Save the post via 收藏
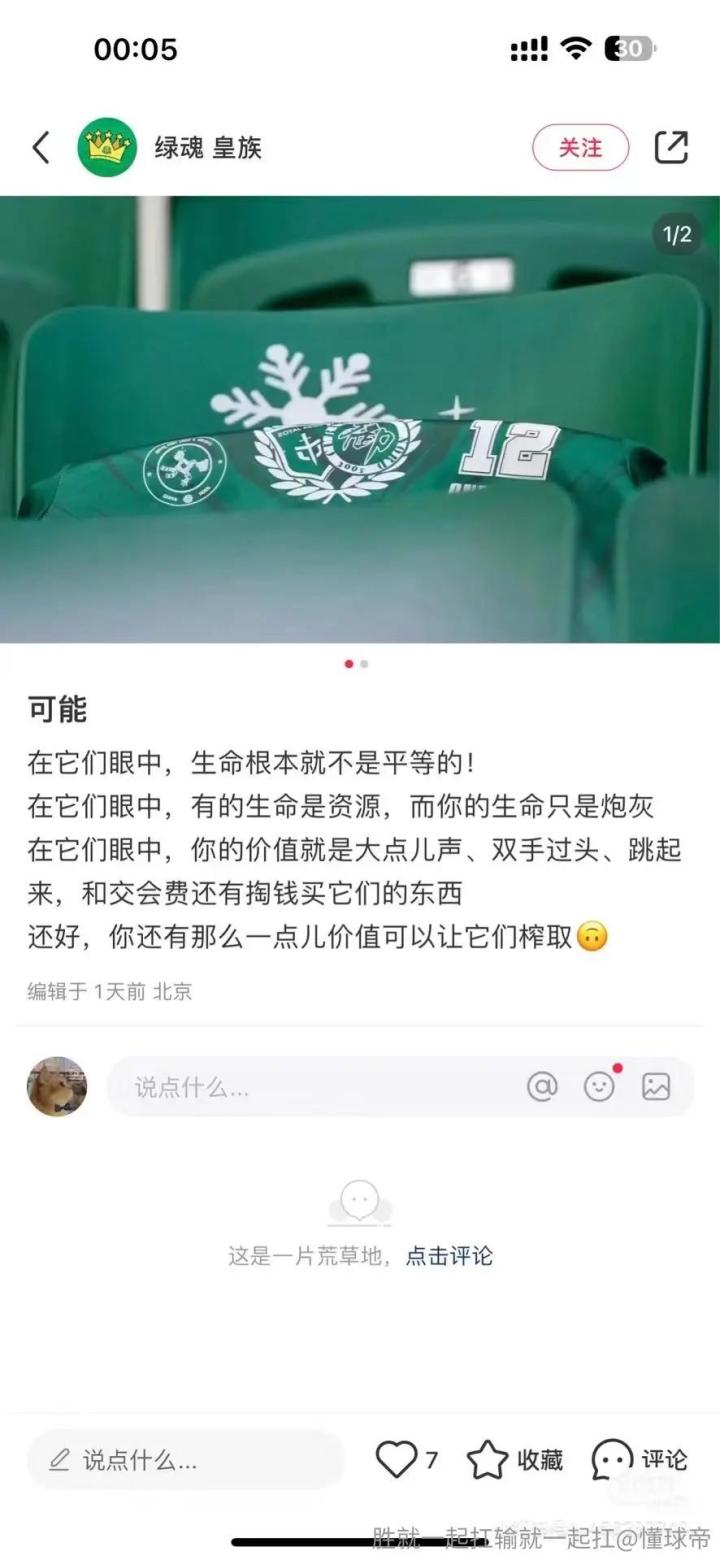 pyautogui.click(x=515, y=1460)
